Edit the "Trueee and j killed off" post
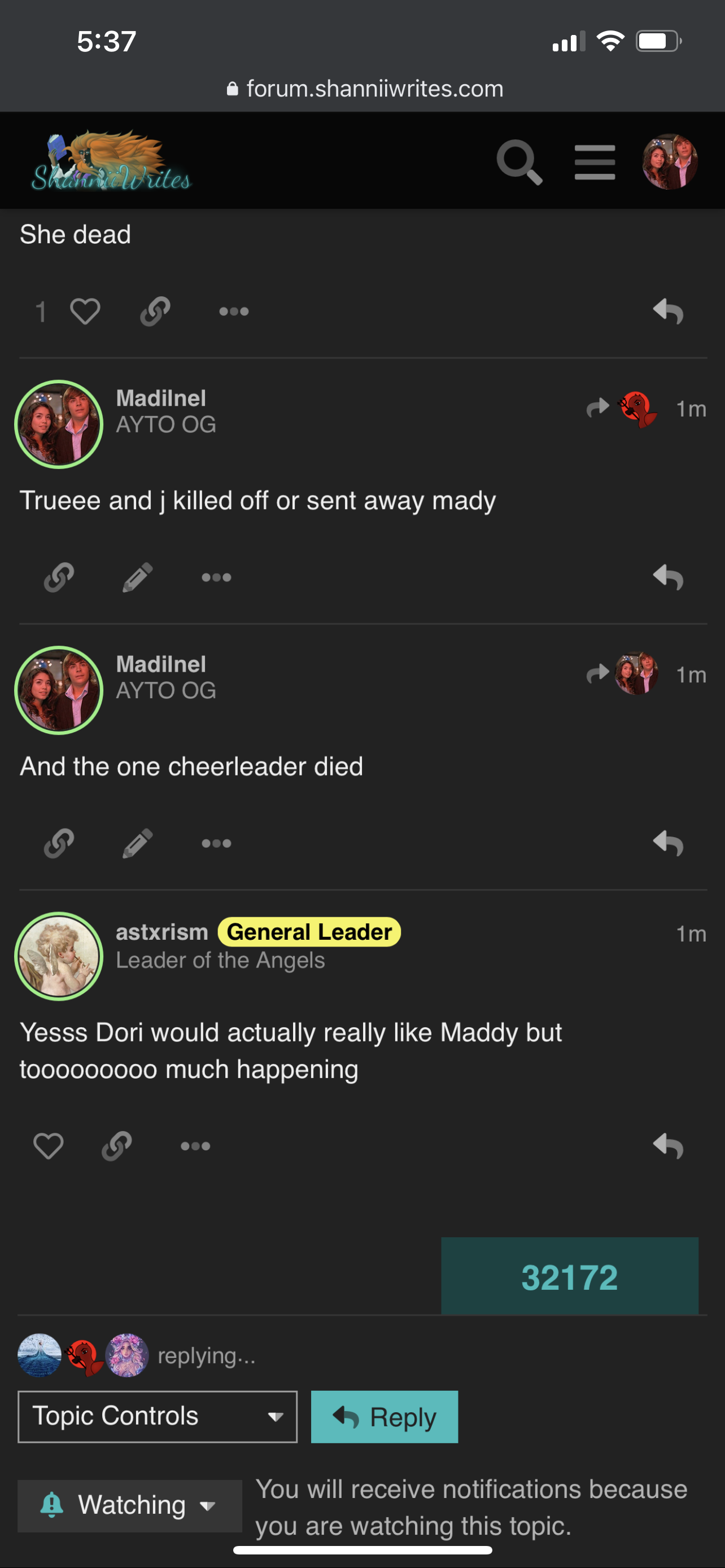 pyautogui.click(x=138, y=577)
